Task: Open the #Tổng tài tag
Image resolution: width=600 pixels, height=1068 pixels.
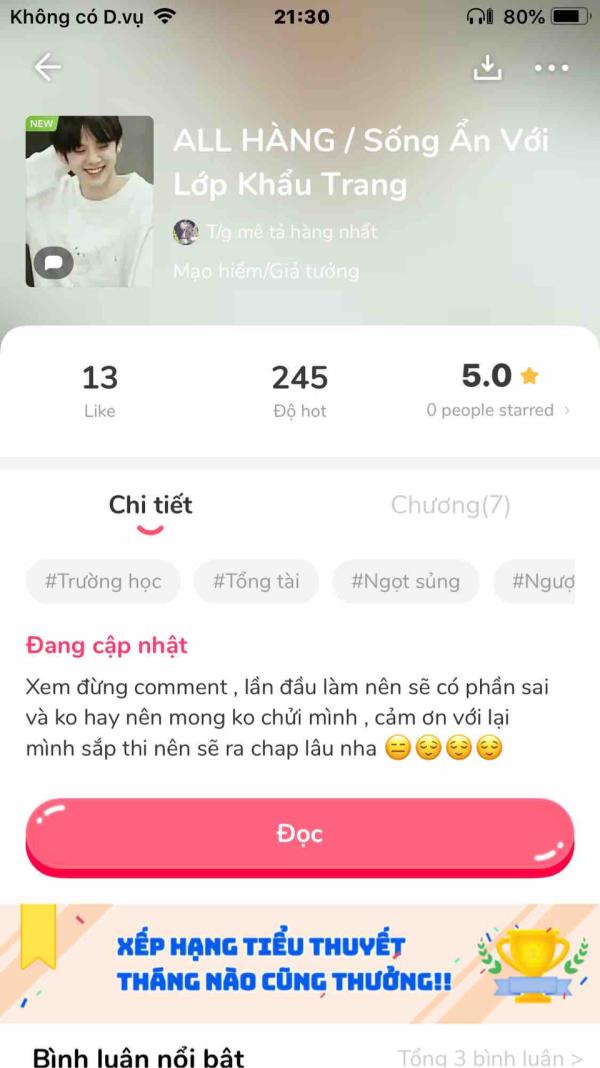Action: click(x=256, y=582)
